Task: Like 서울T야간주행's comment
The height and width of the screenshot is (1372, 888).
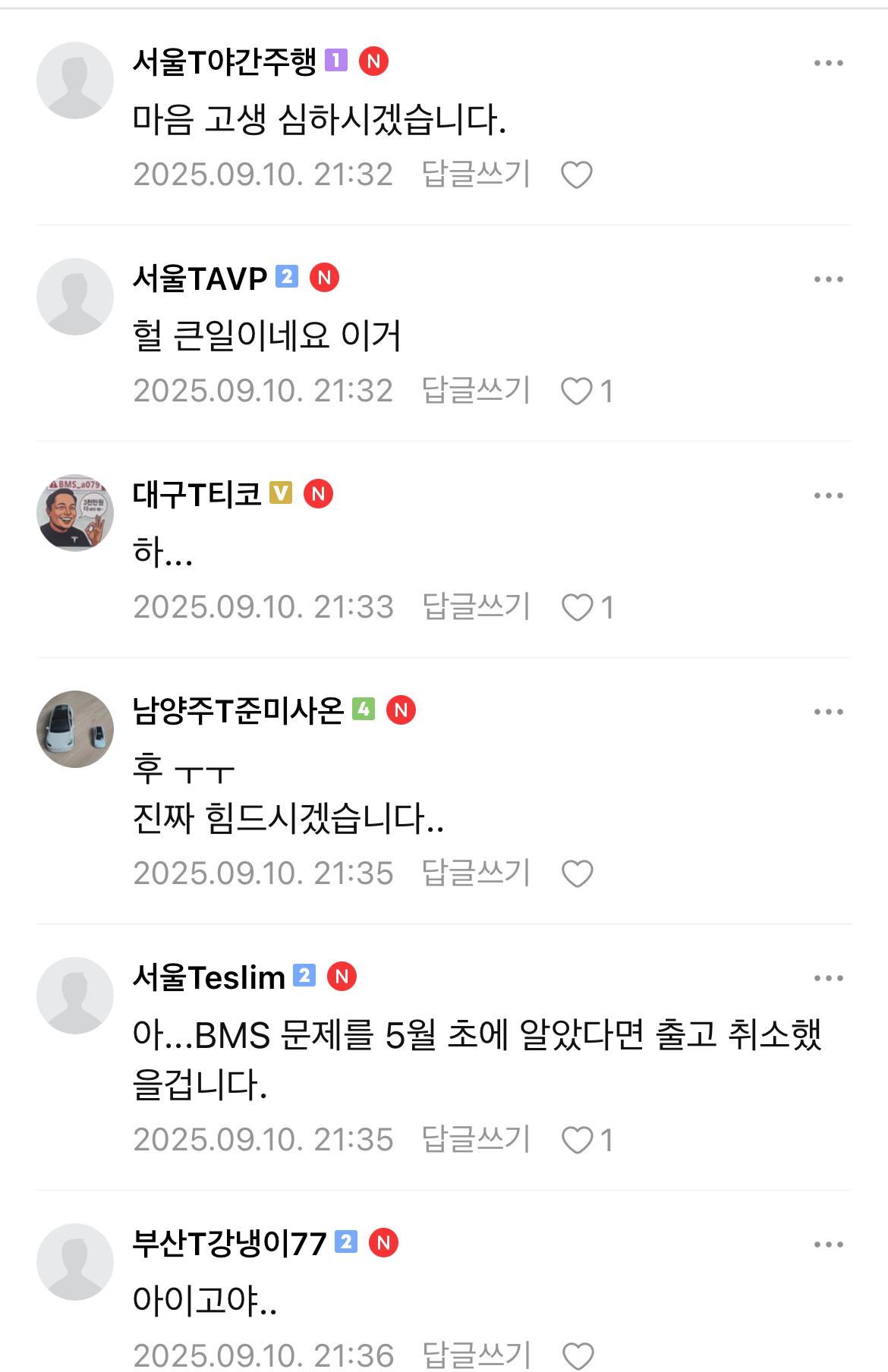Action: pyautogui.click(x=577, y=175)
